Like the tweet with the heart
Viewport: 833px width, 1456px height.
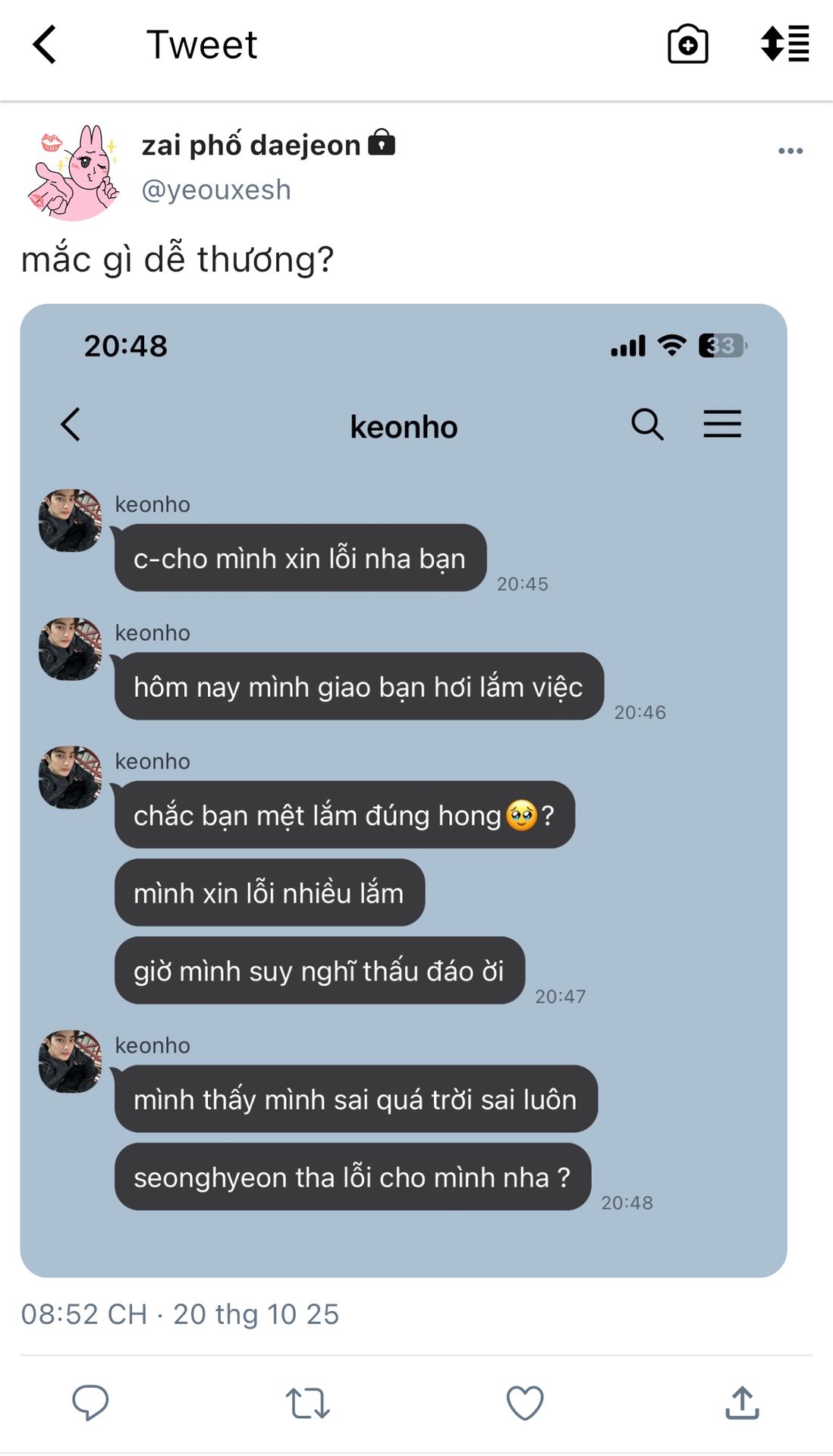tap(525, 1402)
